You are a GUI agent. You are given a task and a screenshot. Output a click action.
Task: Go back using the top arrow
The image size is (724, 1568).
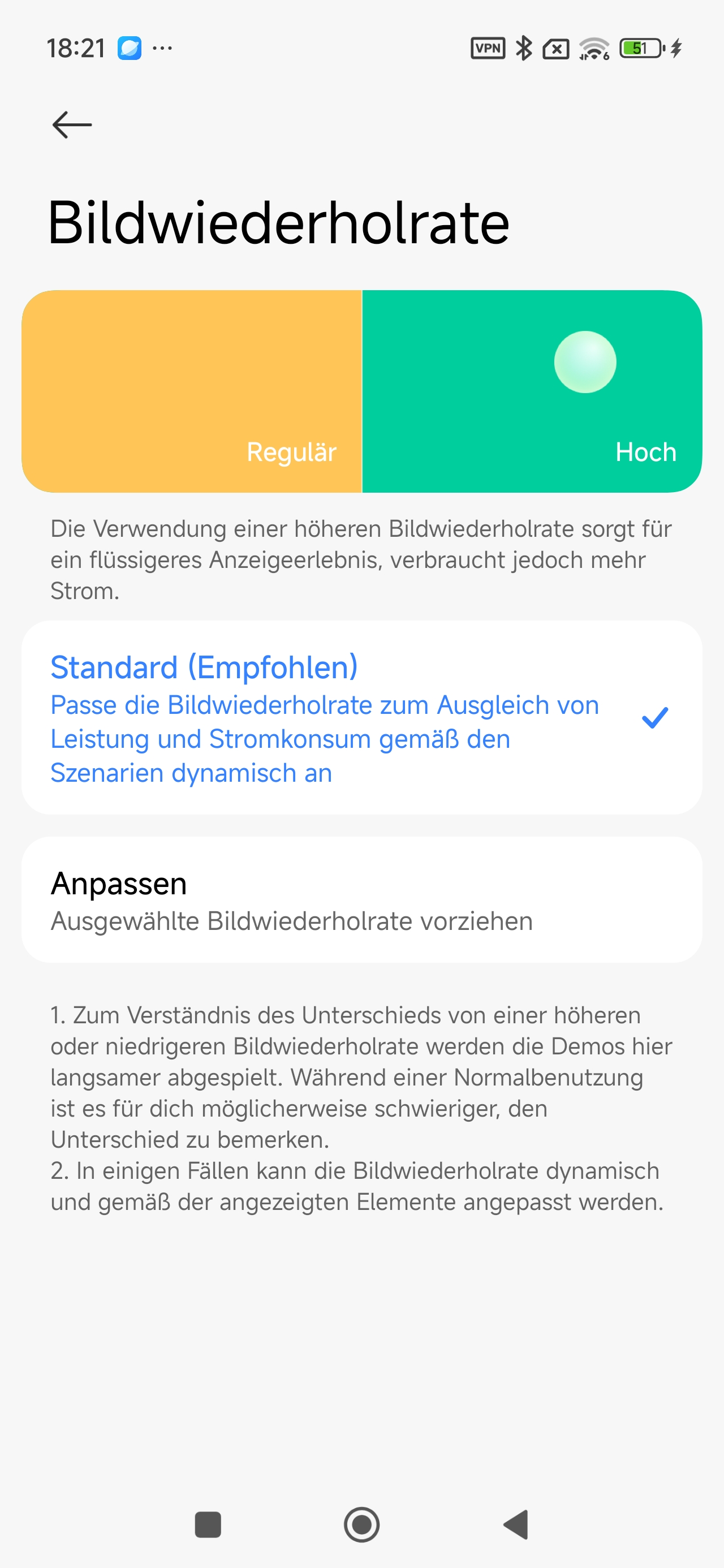tap(72, 125)
